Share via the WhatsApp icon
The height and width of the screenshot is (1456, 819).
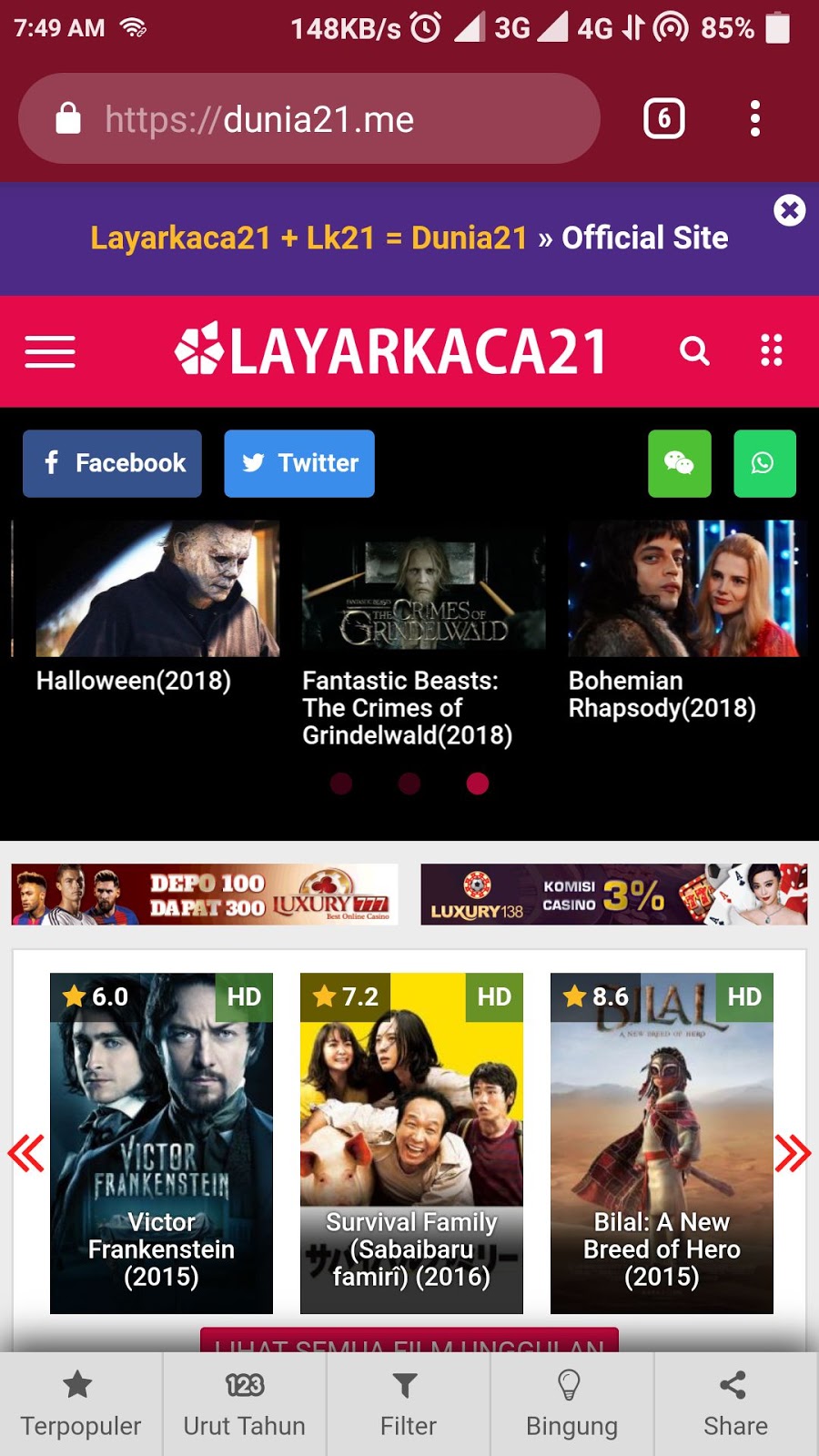click(764, 463)
